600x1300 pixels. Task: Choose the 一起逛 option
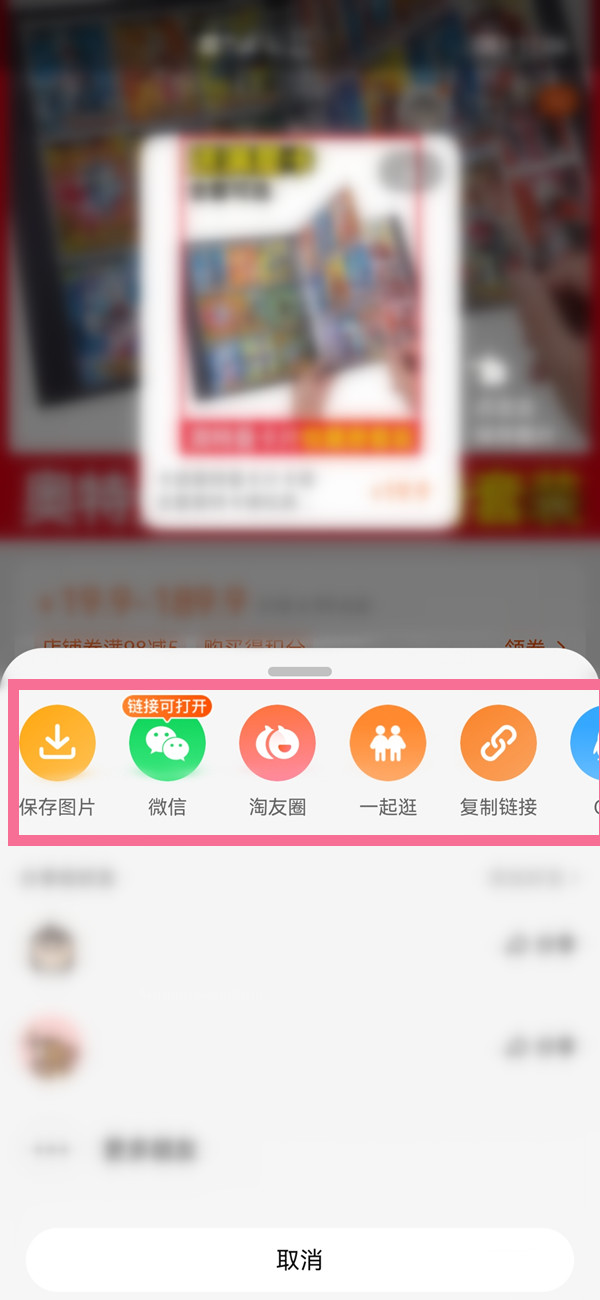click(x=388, y=743)
